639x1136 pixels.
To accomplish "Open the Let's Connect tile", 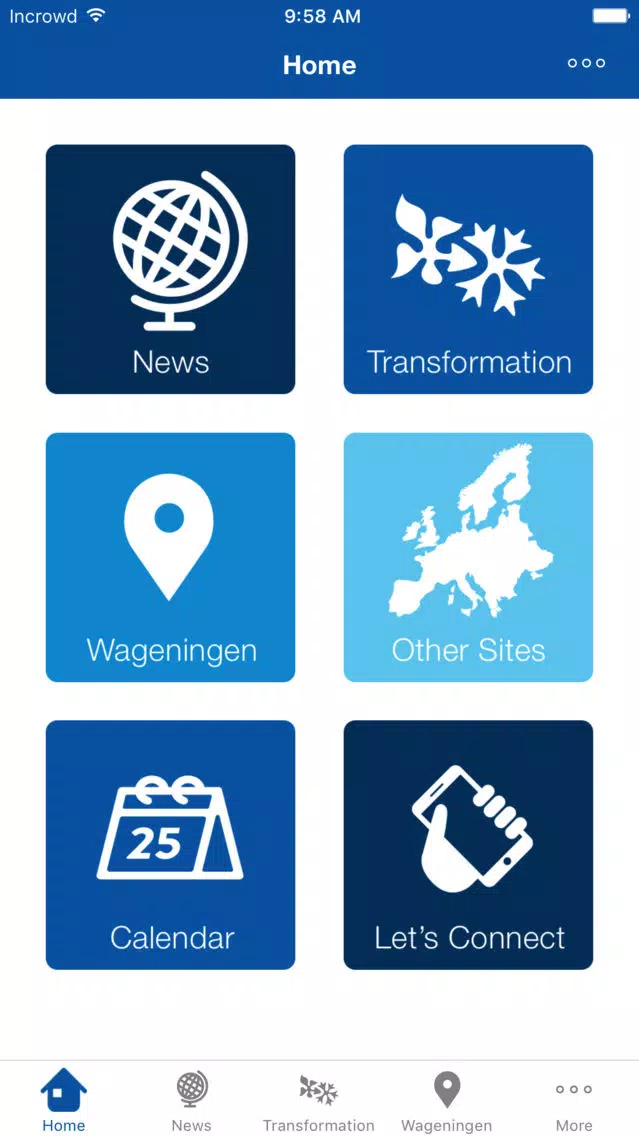I will click(x=468, y=845).
